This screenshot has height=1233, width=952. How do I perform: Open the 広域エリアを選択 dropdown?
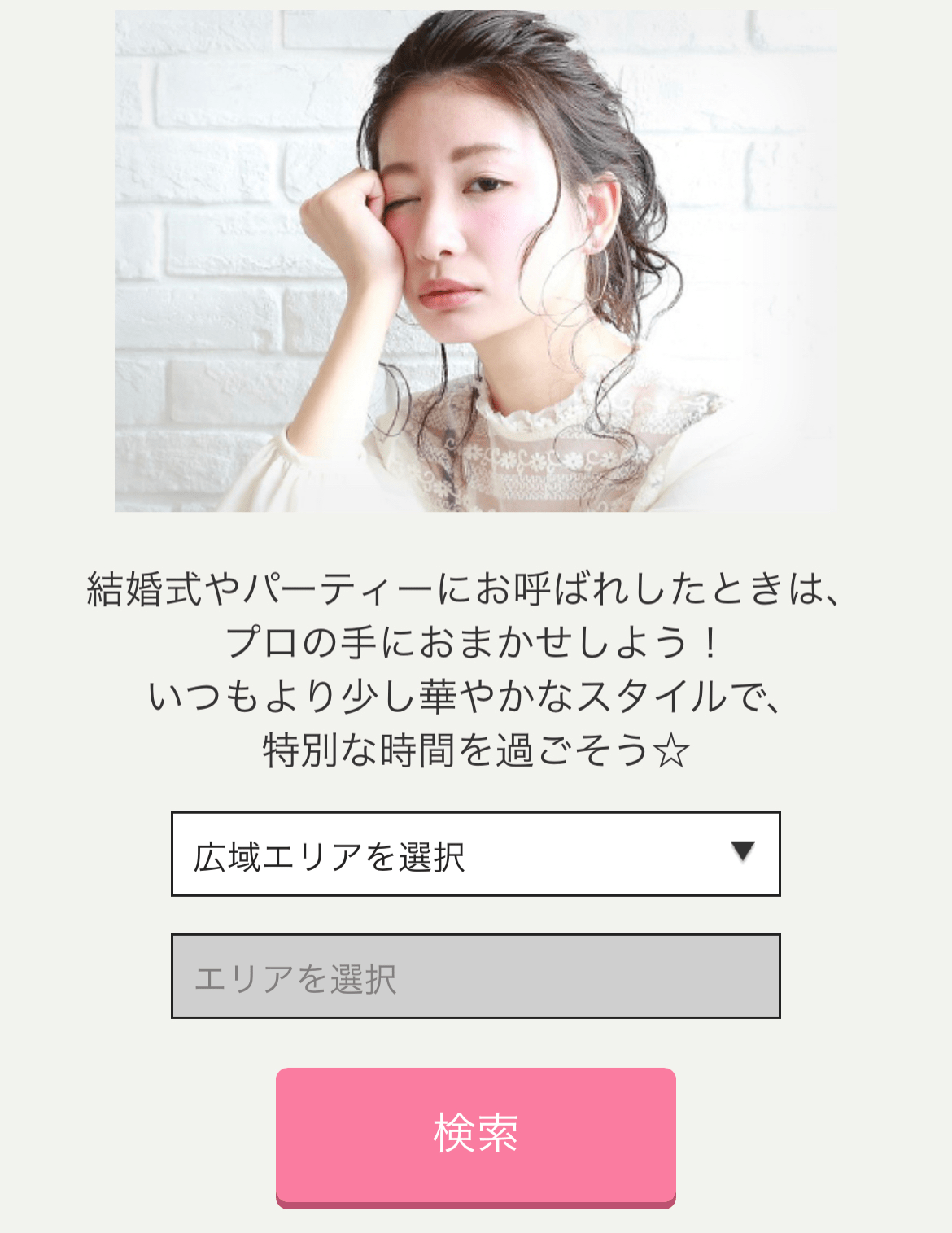475,854
